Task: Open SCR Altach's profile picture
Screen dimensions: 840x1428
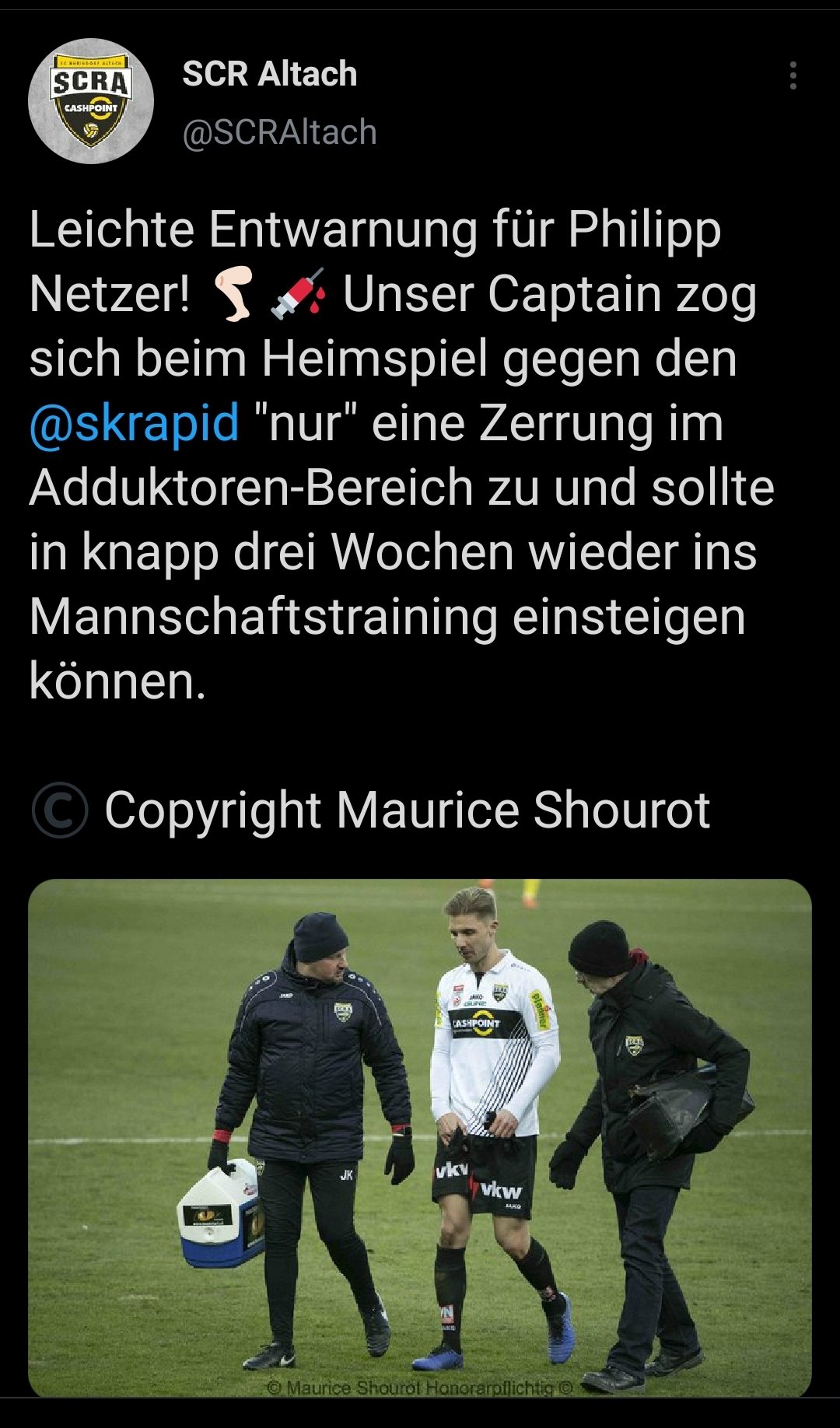Action: (91, 101)
